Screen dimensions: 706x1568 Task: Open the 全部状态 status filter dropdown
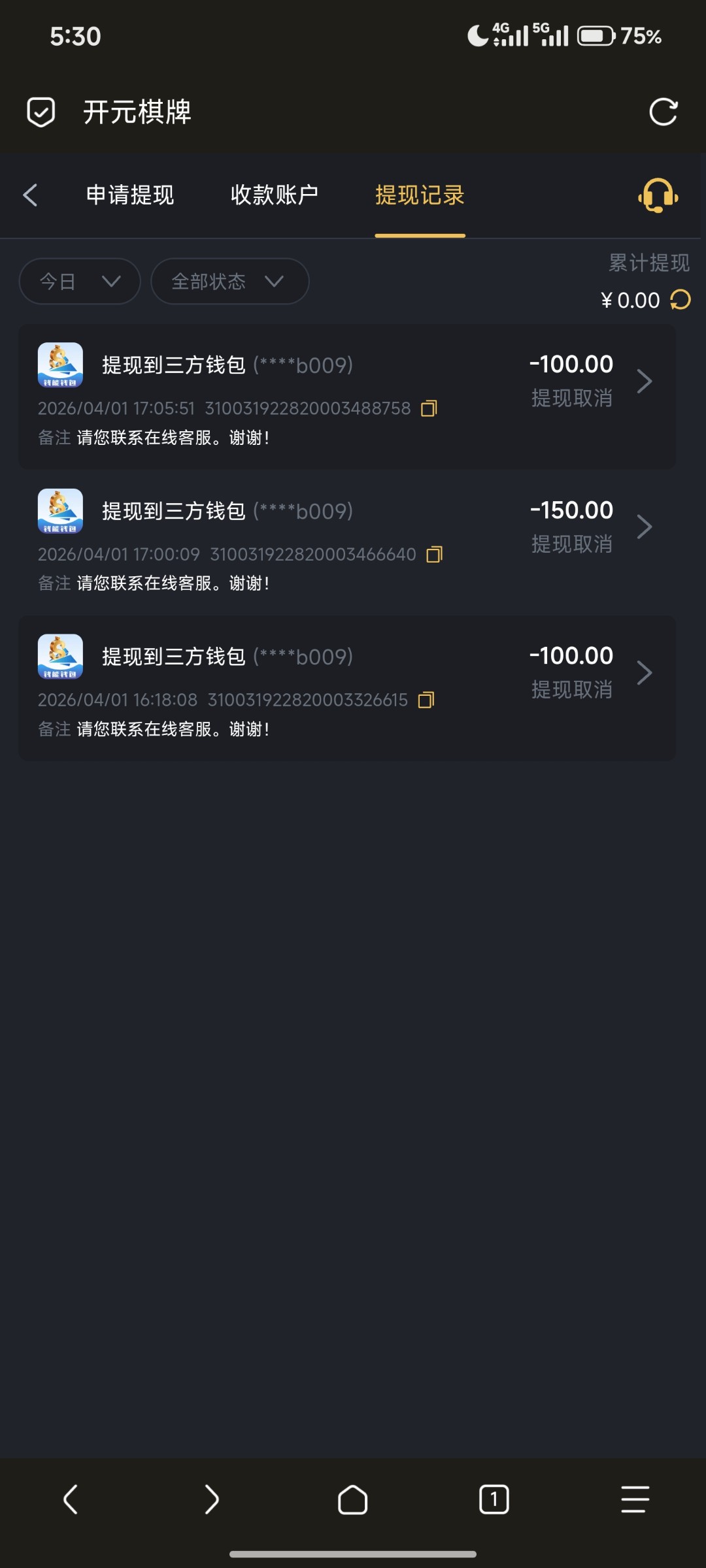pyautogui.click(x=229, y=281)
